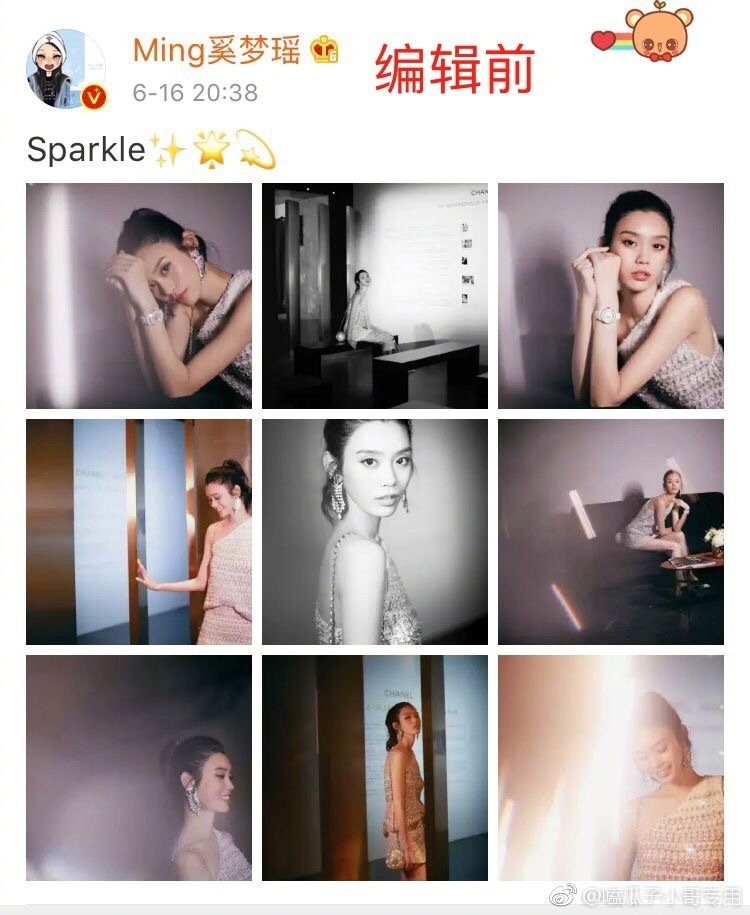The height and width of the screenshot is (915, 750).
Task: Open the Ming奚梦瑶 username link
Action: pyautogui.click(x=218, y=50)
